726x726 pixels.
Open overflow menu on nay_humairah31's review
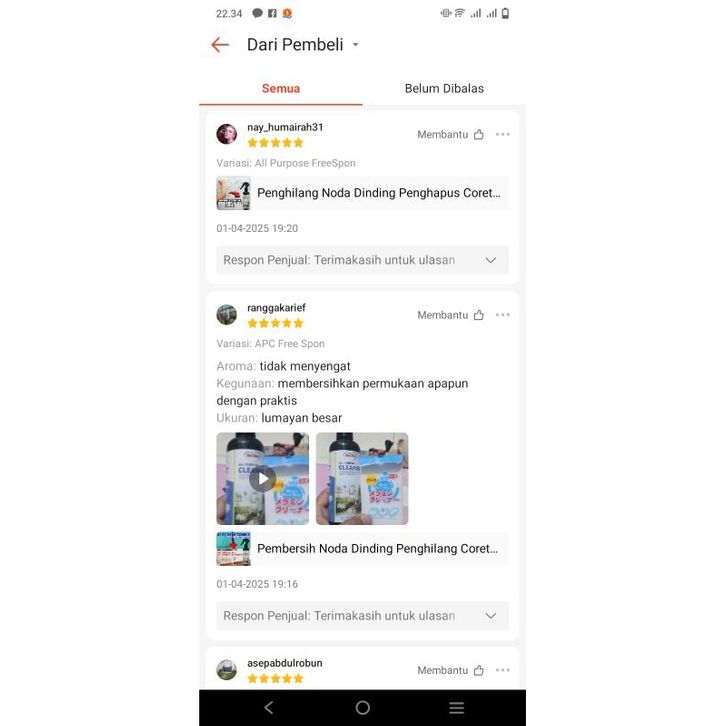[x=502, y=134]
